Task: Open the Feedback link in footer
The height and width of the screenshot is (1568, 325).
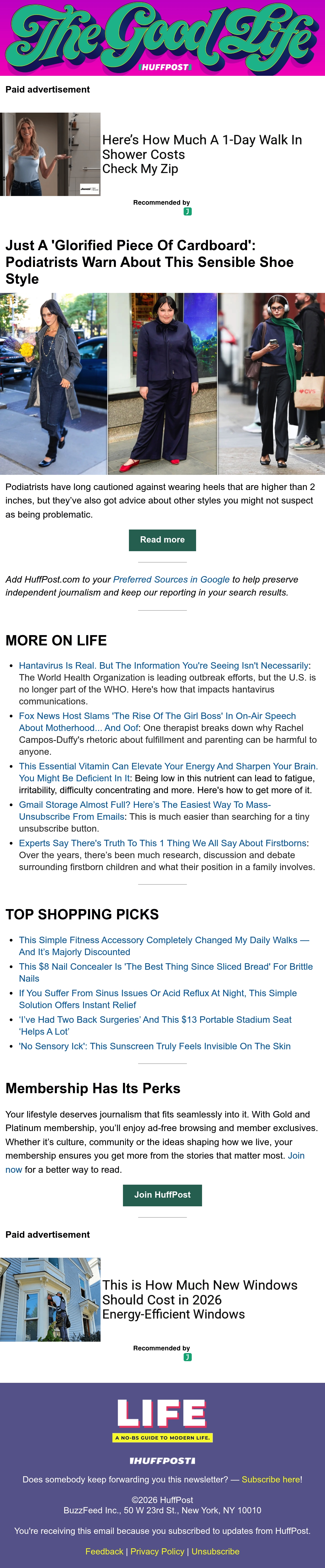Action: 104,1551
